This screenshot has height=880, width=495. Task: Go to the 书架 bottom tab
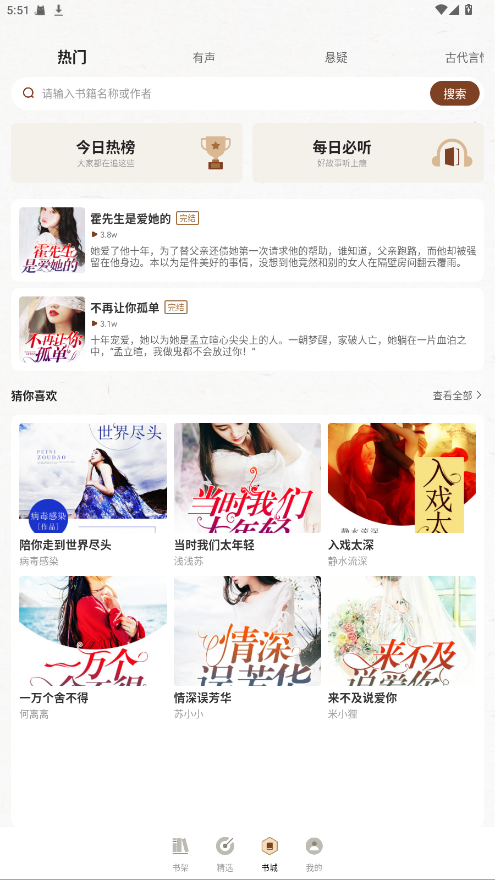coord(180,854)
